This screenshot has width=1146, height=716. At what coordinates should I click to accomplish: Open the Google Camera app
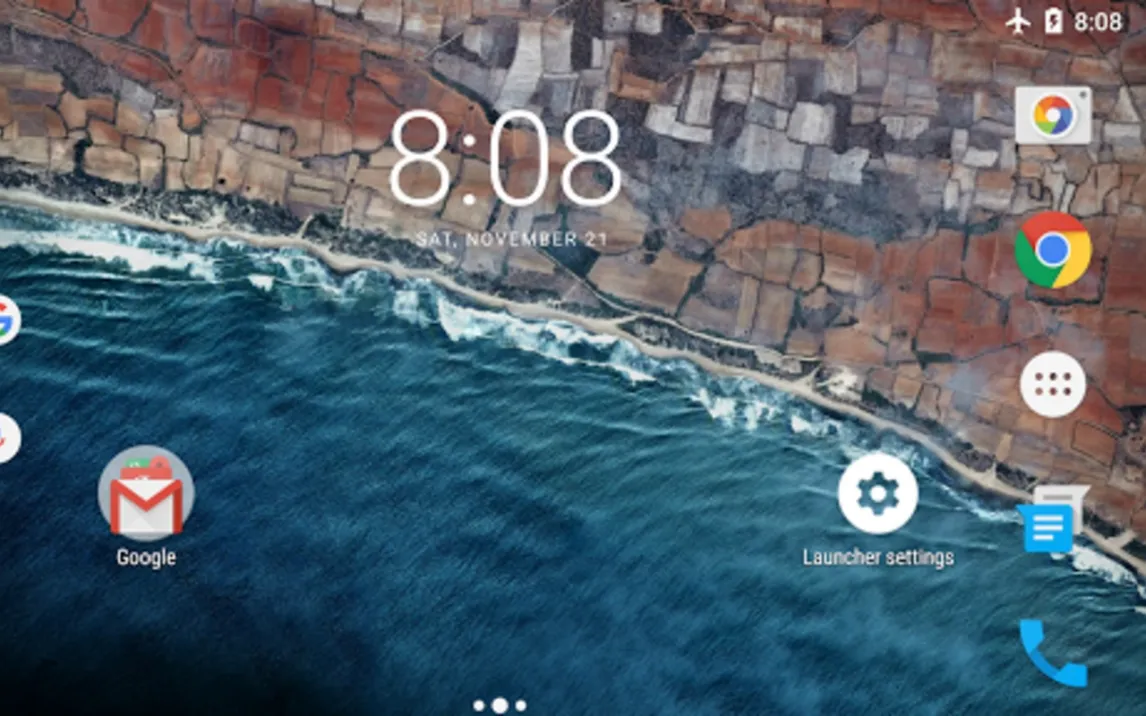pyautogui.click(x=1052, y=116)
